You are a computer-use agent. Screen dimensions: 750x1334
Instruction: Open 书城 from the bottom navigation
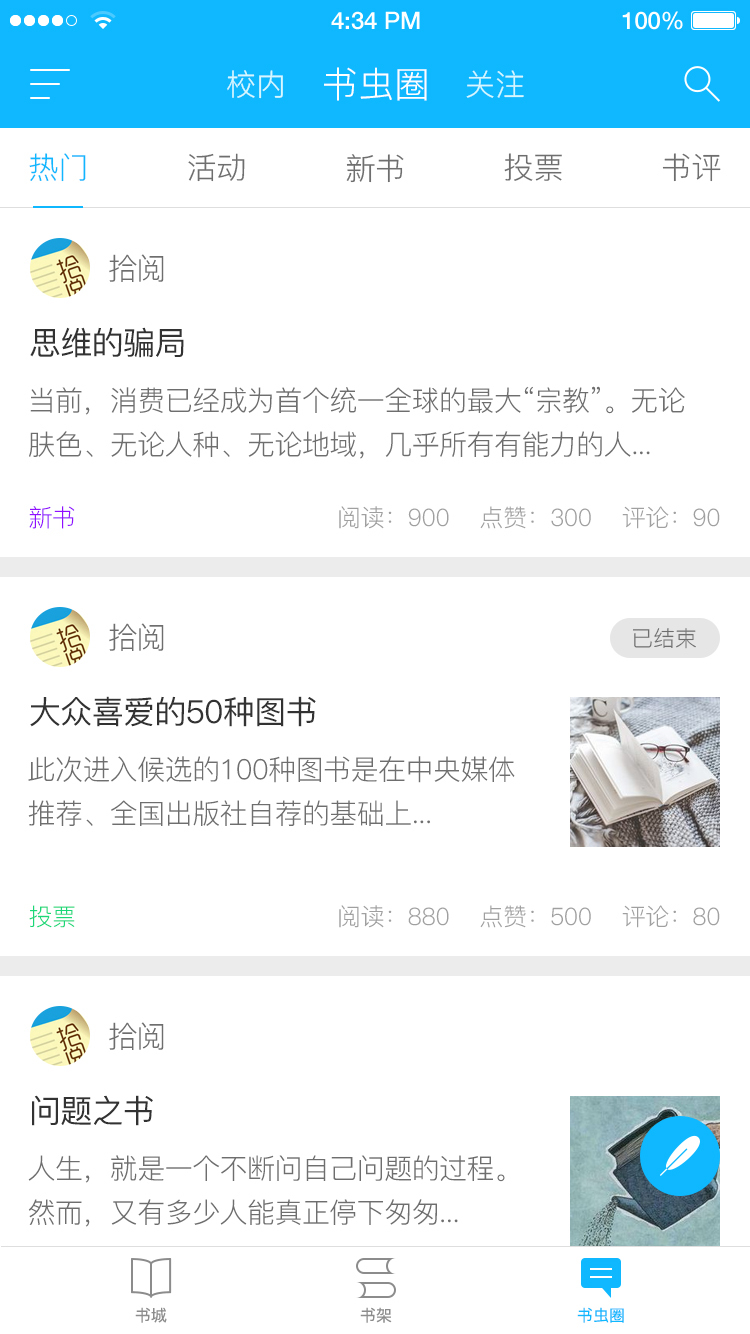tap(150, 1288)
